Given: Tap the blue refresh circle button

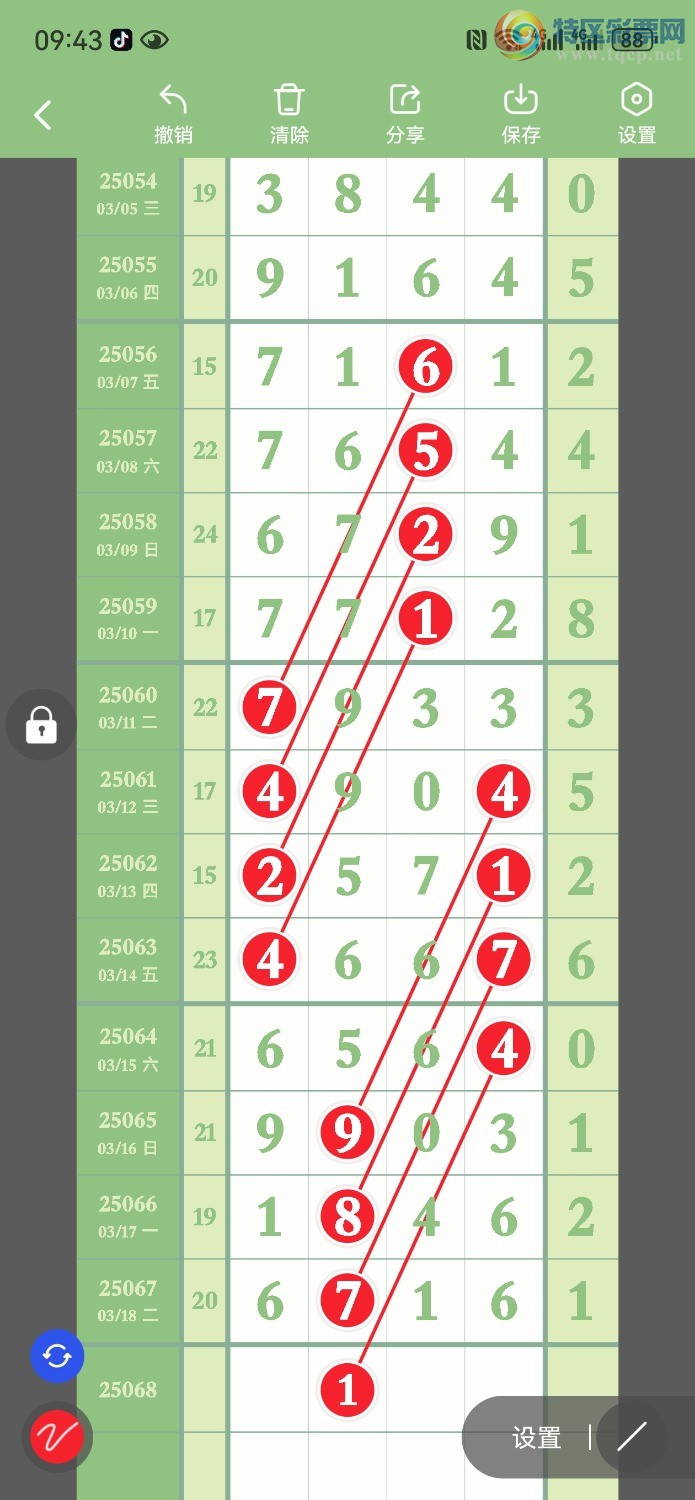Looking at the screenshot, I should (x=57, y=1357).
